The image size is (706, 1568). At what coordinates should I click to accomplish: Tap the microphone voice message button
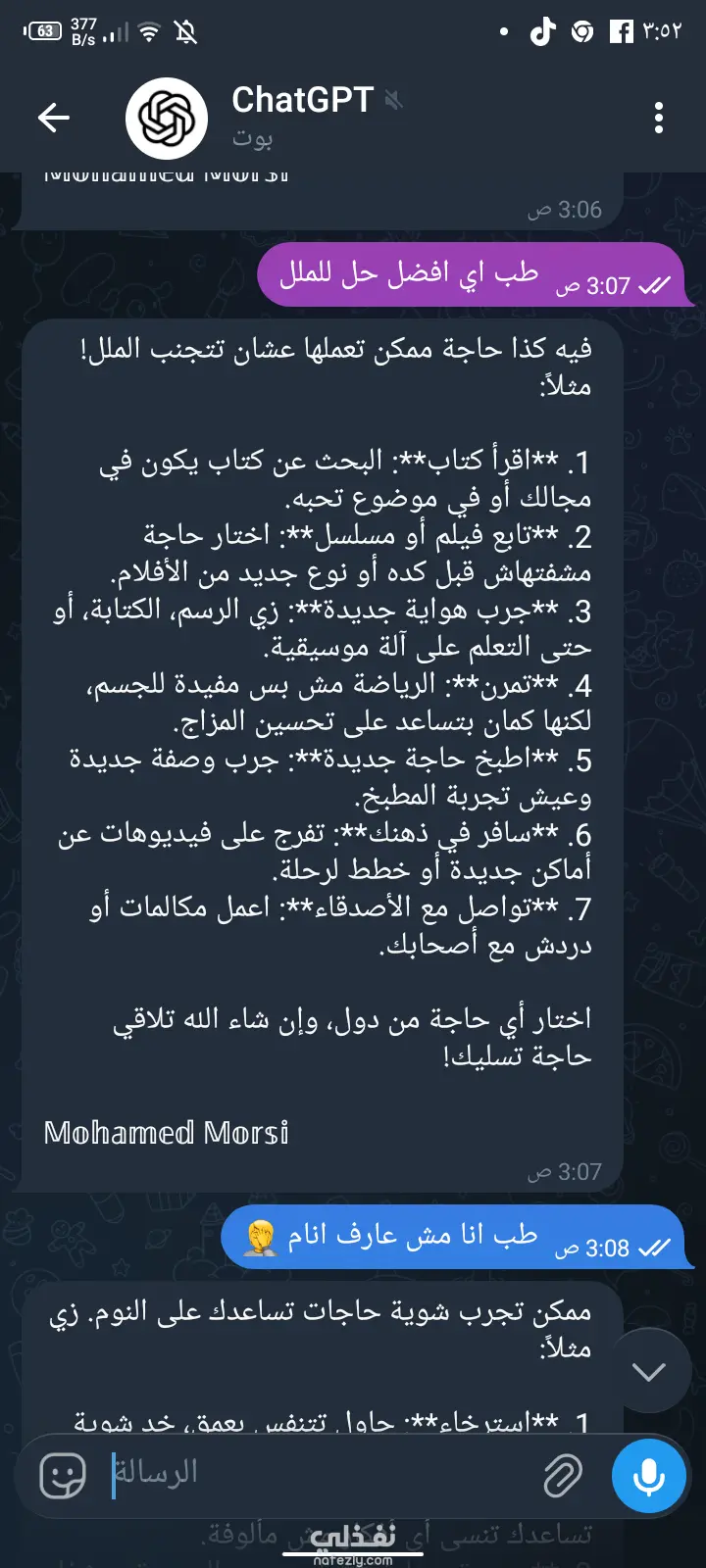point(648,1475)
